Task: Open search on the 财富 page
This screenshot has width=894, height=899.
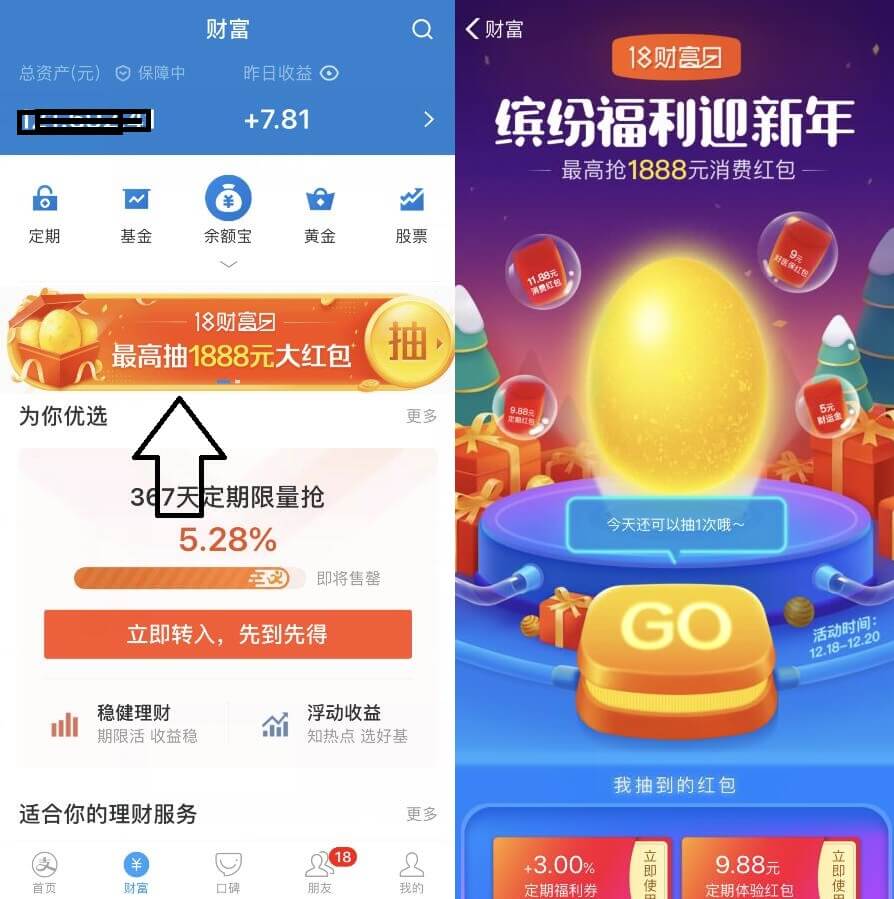Action: tap(422, 29)
